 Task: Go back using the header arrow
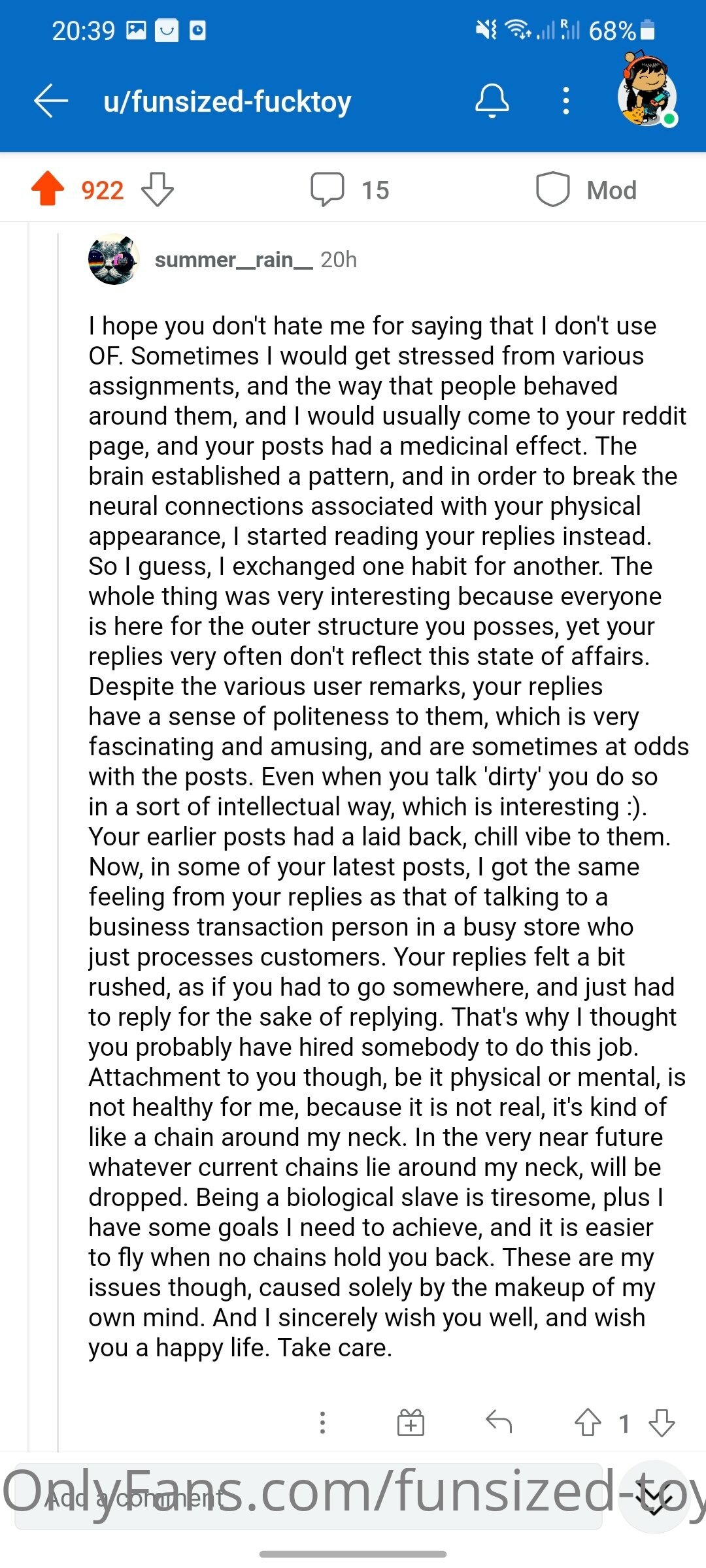pos(51,101)
